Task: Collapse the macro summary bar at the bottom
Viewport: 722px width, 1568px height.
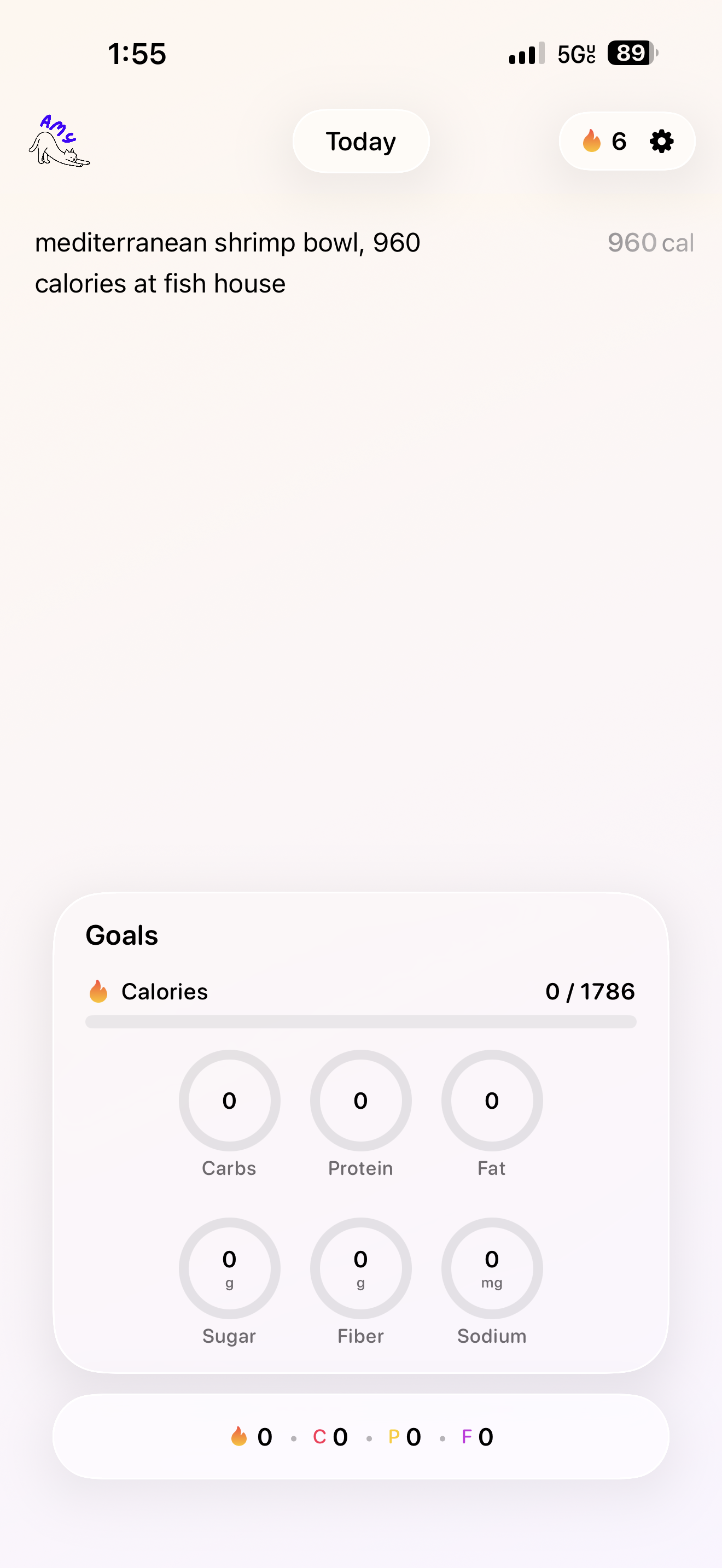Action: (x=361, y=1437)
